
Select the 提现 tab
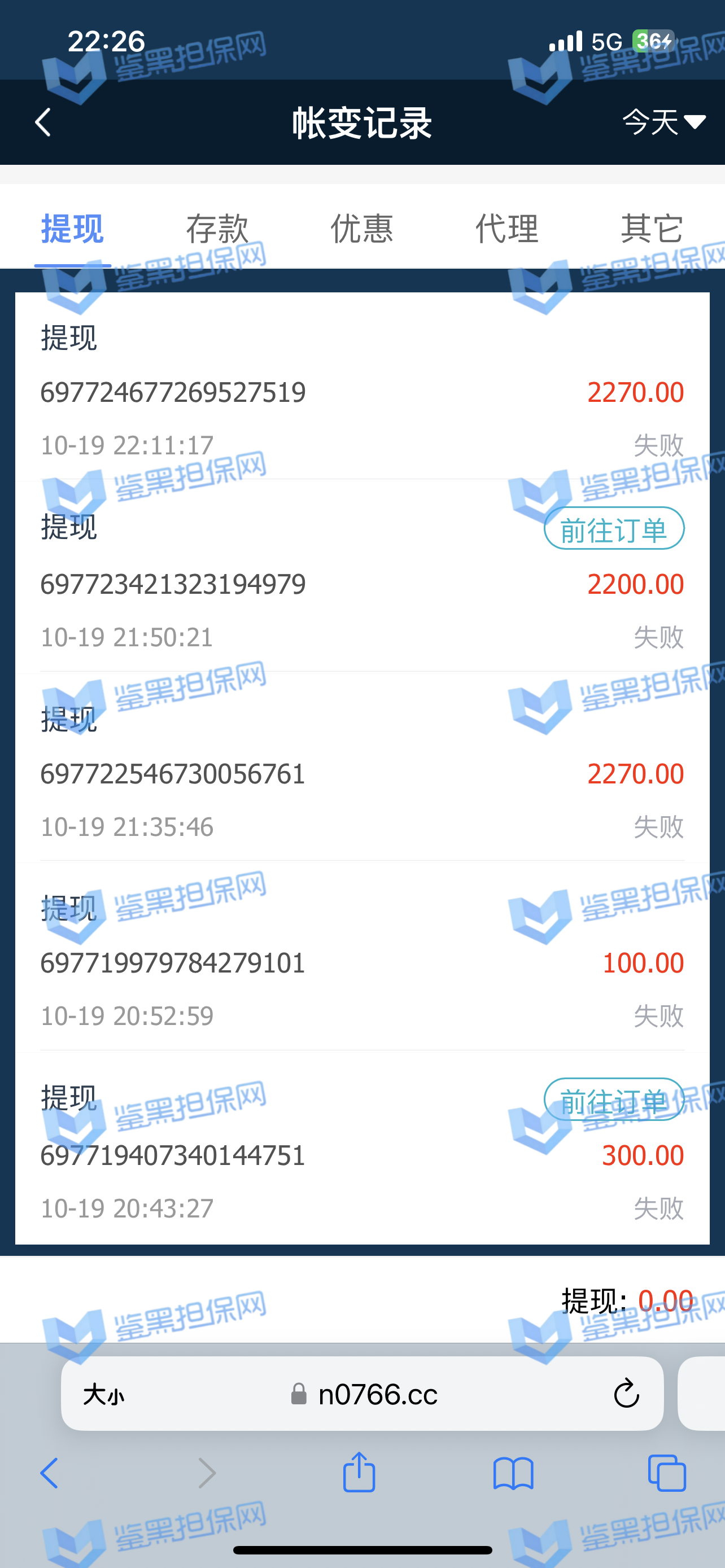coord(72,229)
